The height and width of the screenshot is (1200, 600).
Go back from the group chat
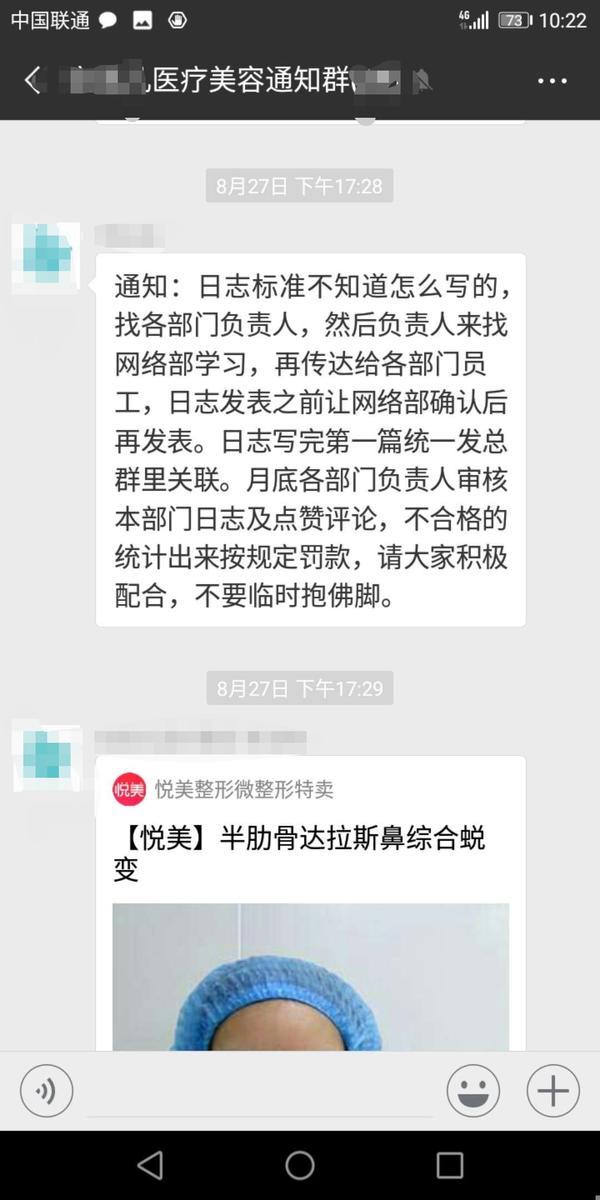pos(32,81)
